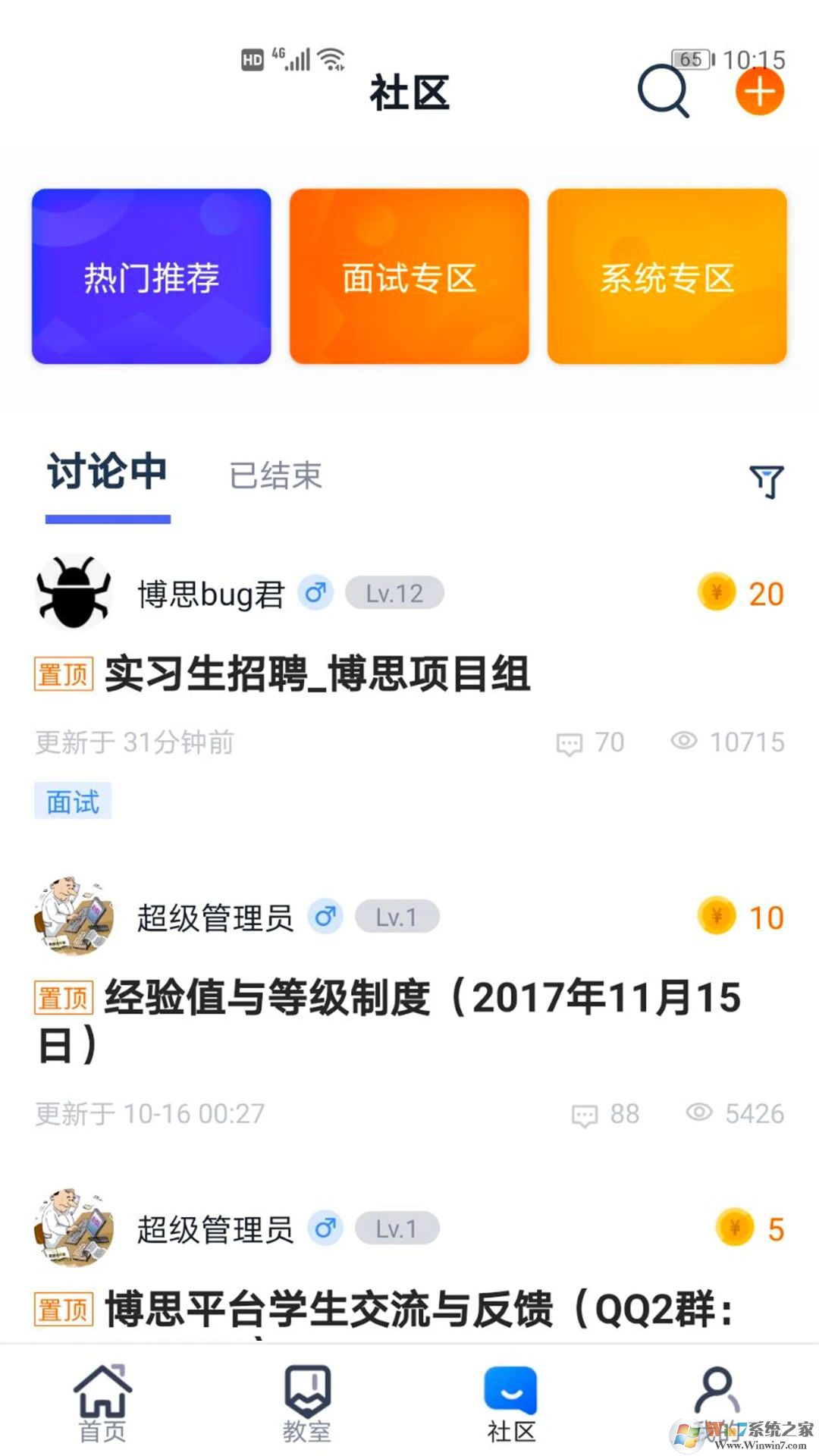This screenshot has width=819, height=1456.
Task: Open the 热门推荐 banner card
Action: tap(150, 278)
